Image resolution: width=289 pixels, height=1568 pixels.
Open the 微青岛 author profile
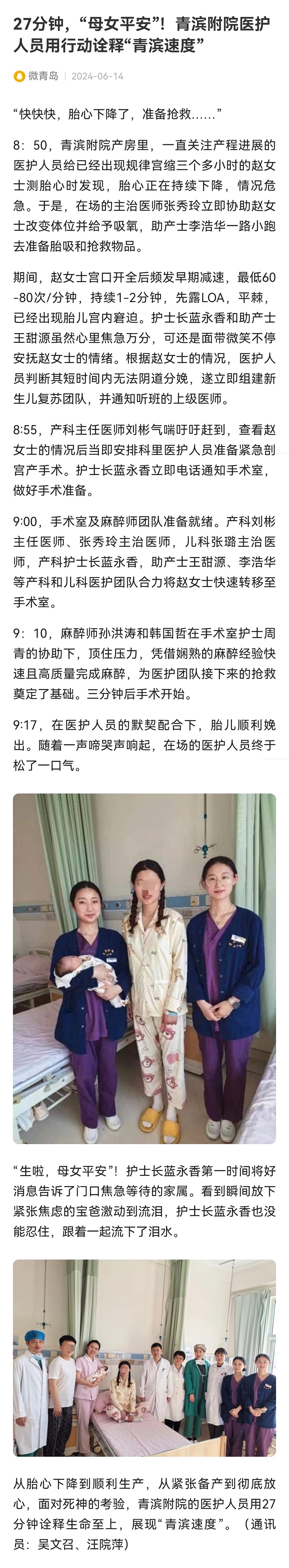pos(43,76)
